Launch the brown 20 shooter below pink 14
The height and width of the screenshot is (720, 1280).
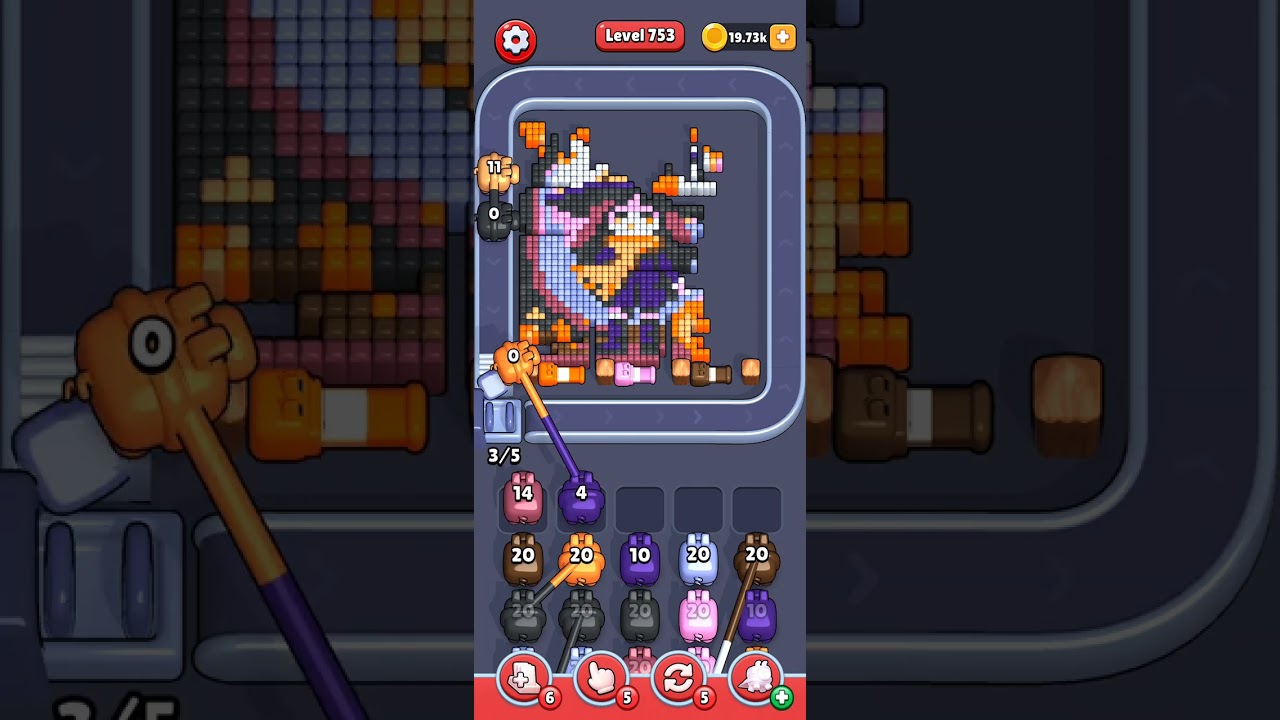click(x=523, y=560)
